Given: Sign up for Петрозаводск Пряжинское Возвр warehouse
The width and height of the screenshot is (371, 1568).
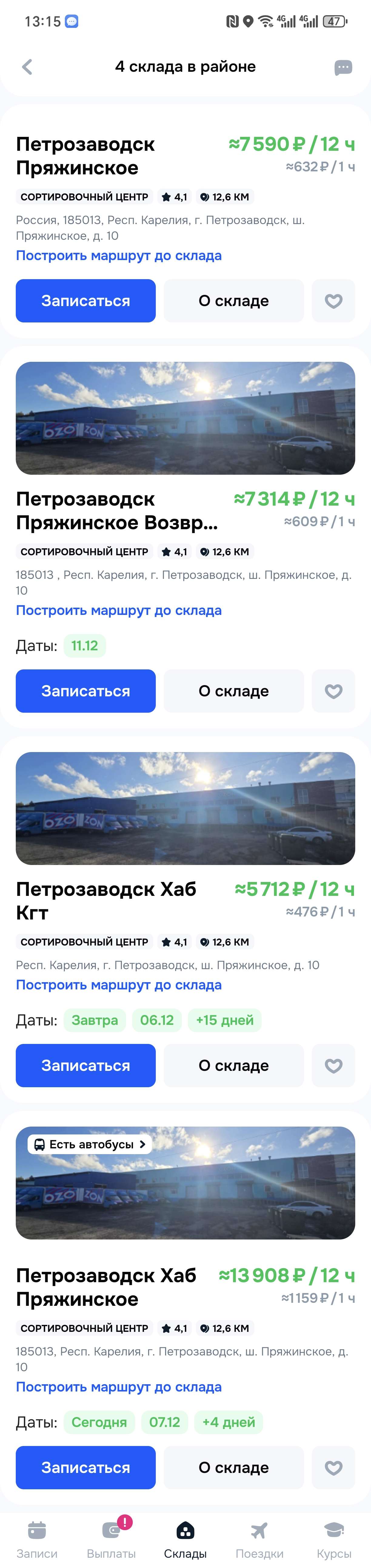Looking at the screenshot, I should [85, 691].
